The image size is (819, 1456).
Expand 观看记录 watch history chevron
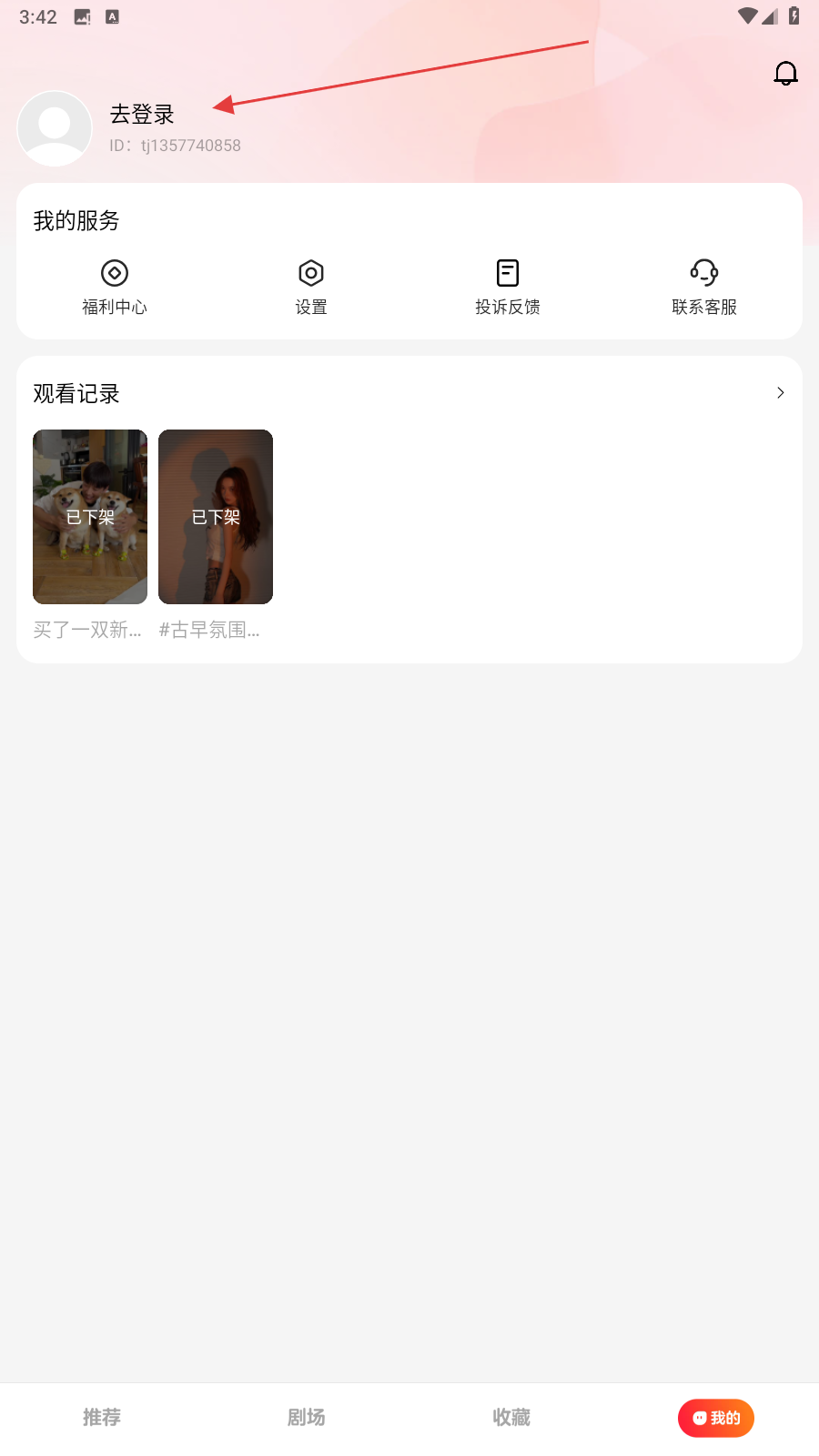[780, 393]
